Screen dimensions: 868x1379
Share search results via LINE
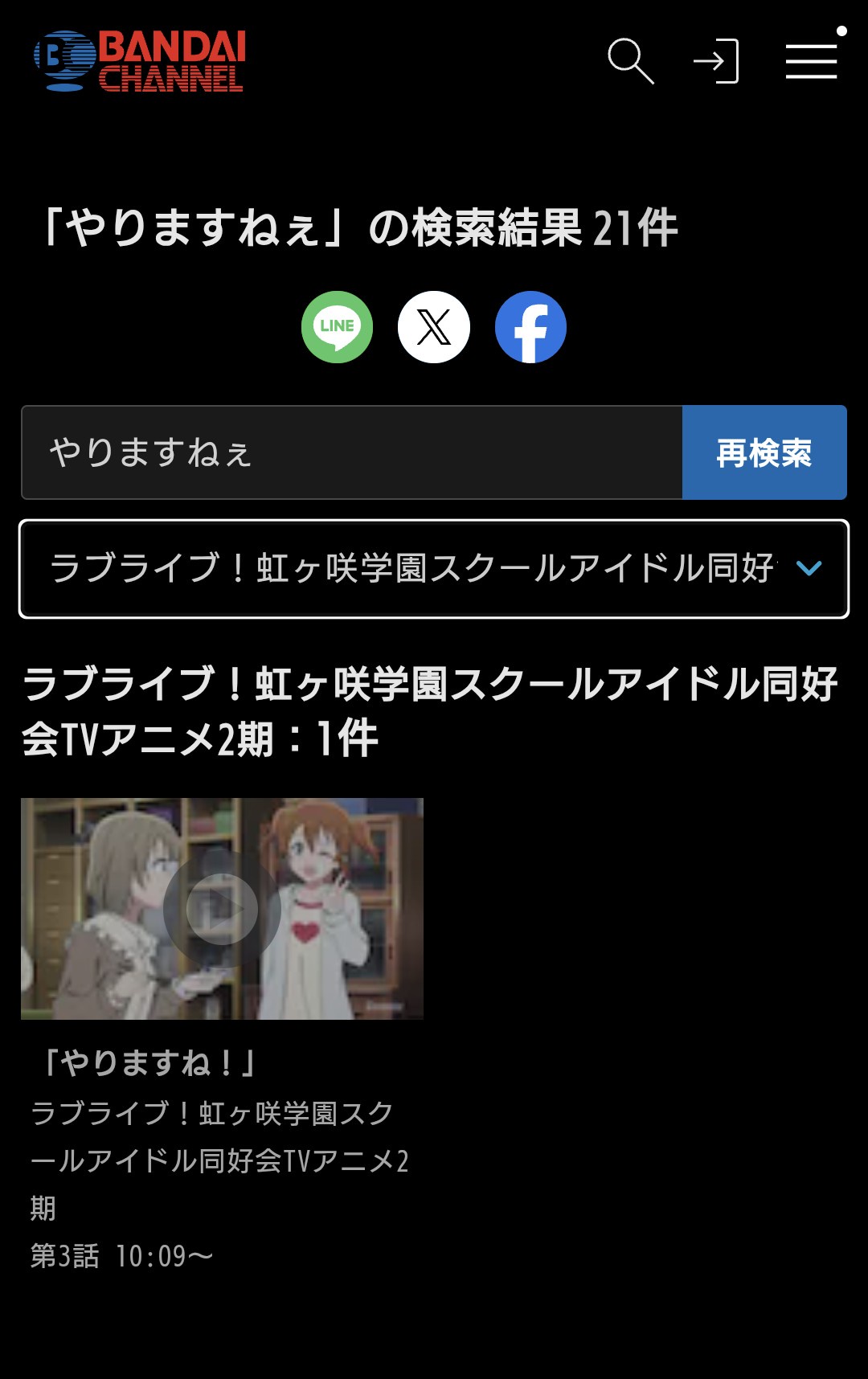338,327
